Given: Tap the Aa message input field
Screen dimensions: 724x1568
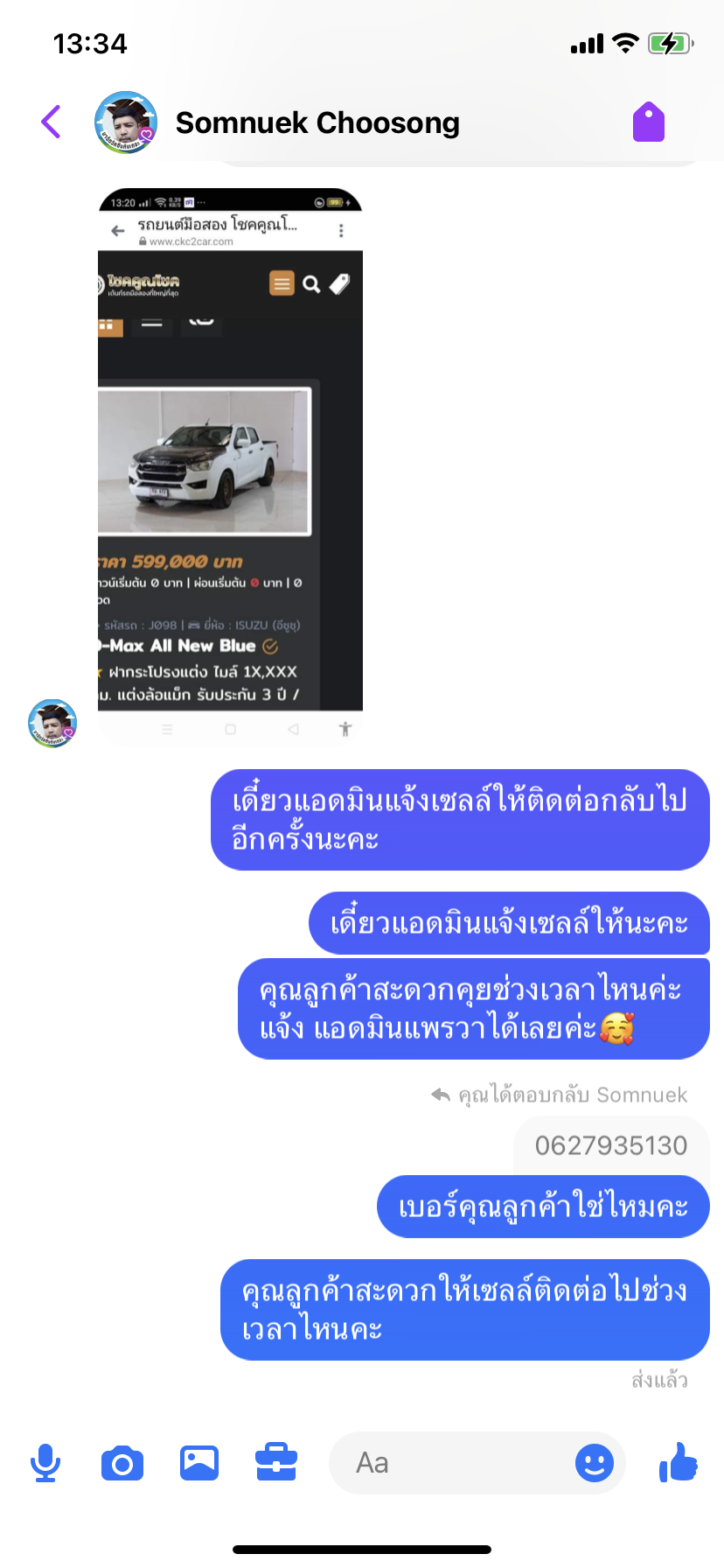Looking at the screenshot, I should pyautogui.click(x=446, y=1463).
